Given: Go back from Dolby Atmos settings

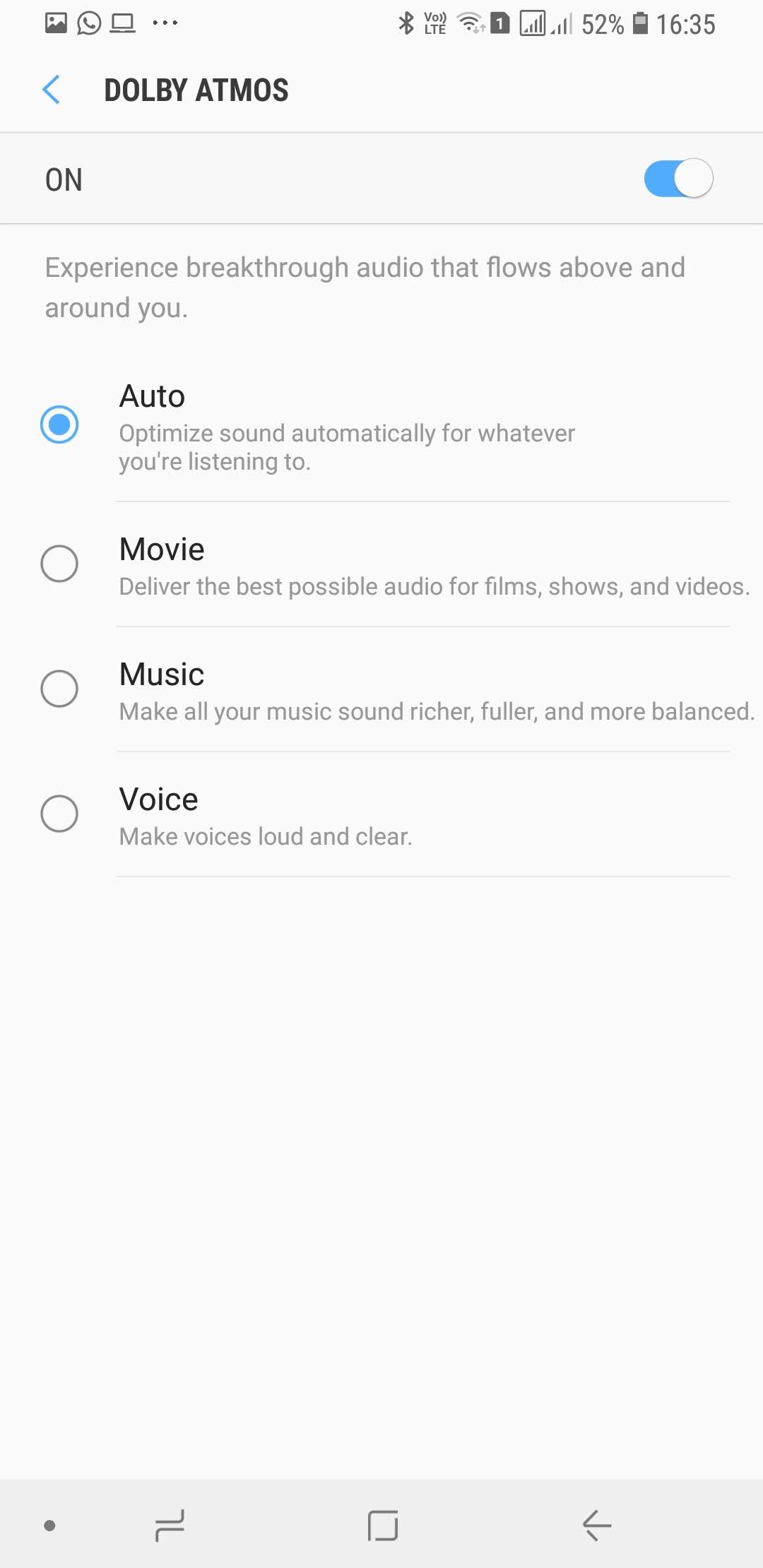Looking at the screenshot, I should click(x=52, y=90).
